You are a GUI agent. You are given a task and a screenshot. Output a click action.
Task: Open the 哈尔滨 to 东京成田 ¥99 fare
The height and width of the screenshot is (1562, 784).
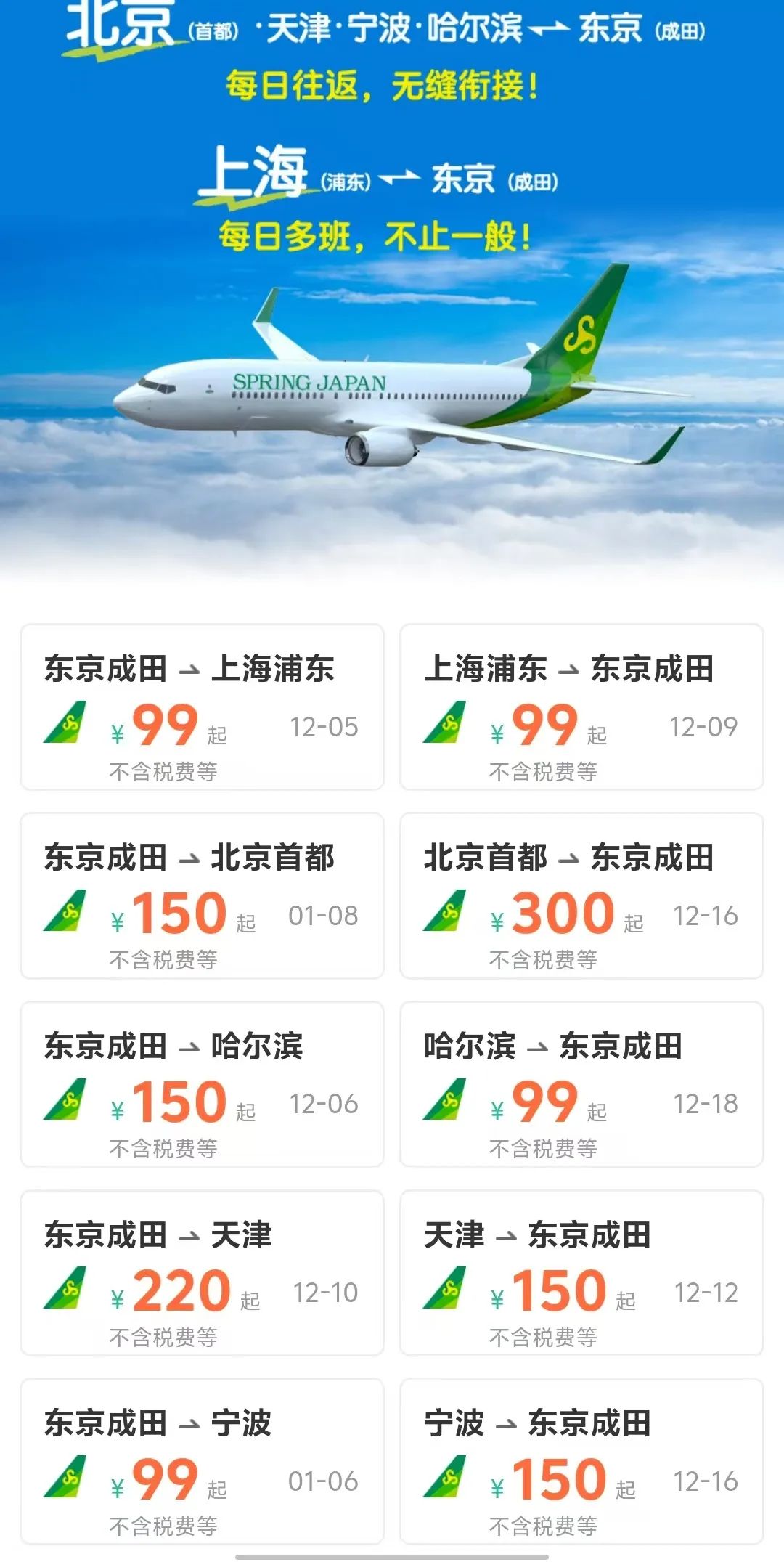coord(581,1084)
